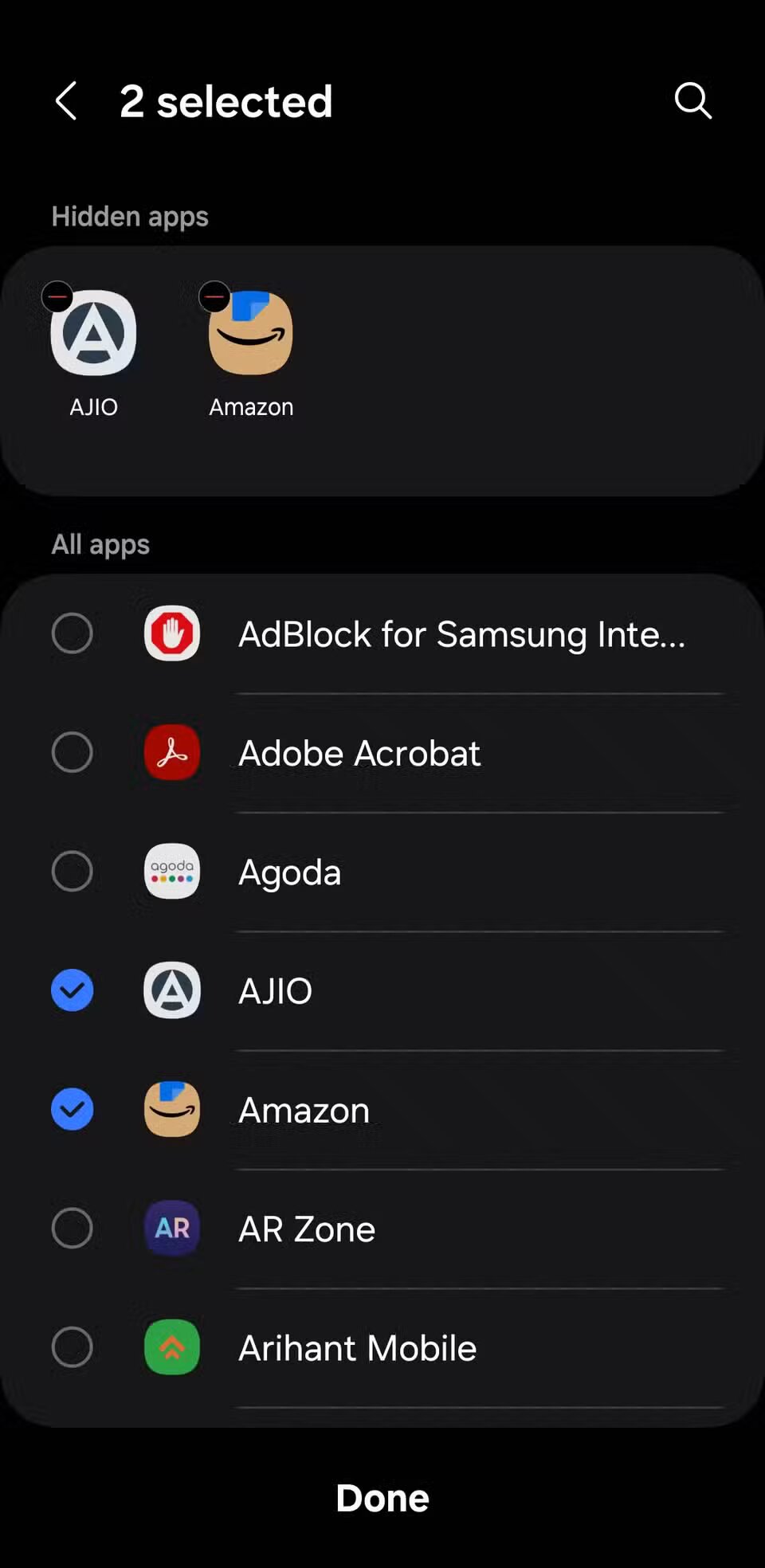
Task: Remove Amazon using its minus badge
Action: point(215,296)
